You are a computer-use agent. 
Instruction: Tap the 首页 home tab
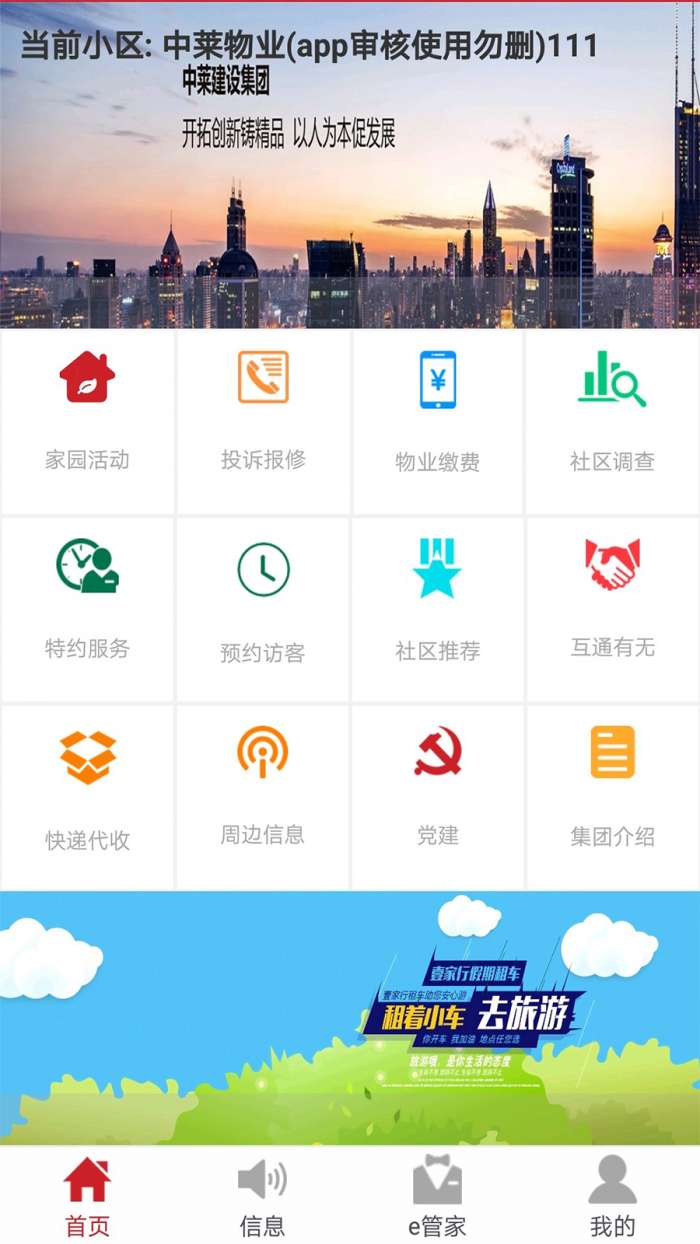coord(88,1196)
